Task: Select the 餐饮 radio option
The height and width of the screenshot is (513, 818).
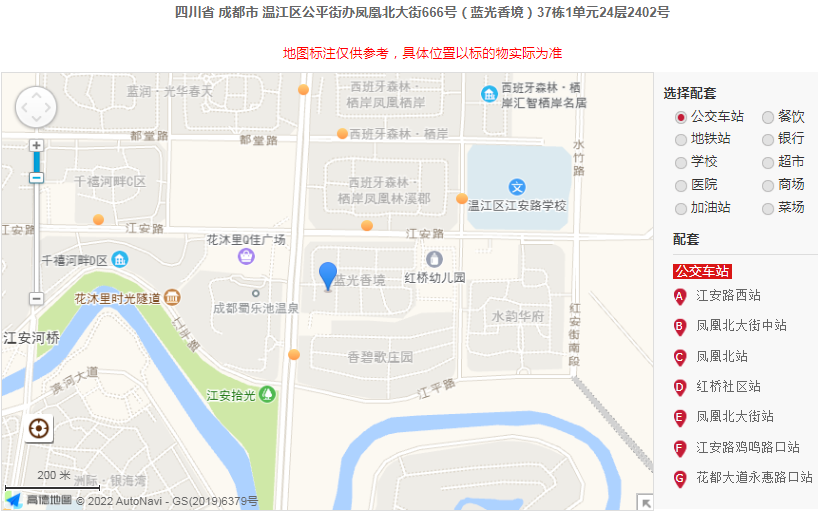Action: (x=768, y=117)
